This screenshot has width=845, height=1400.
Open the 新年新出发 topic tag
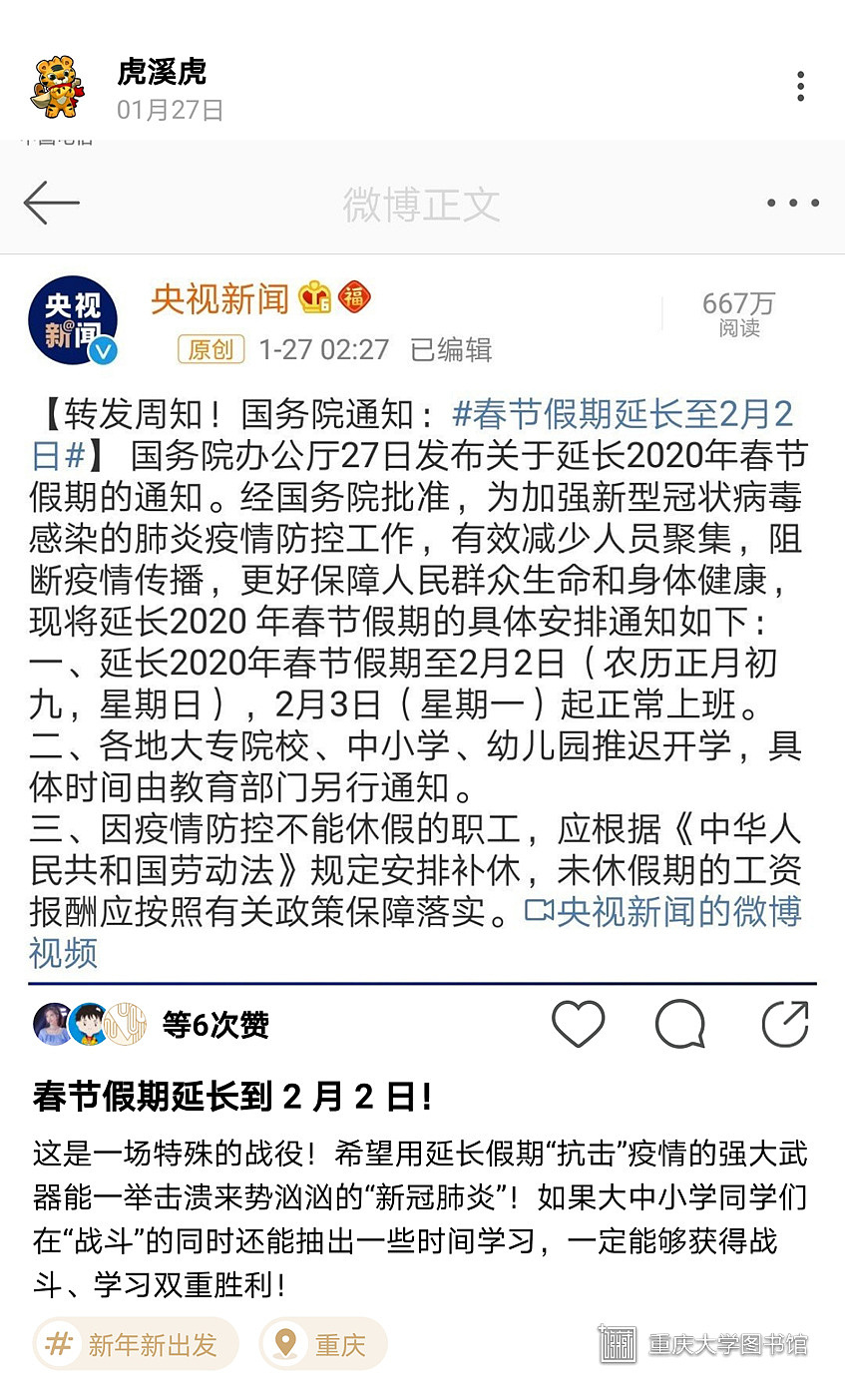click(x=137, y=1344)
